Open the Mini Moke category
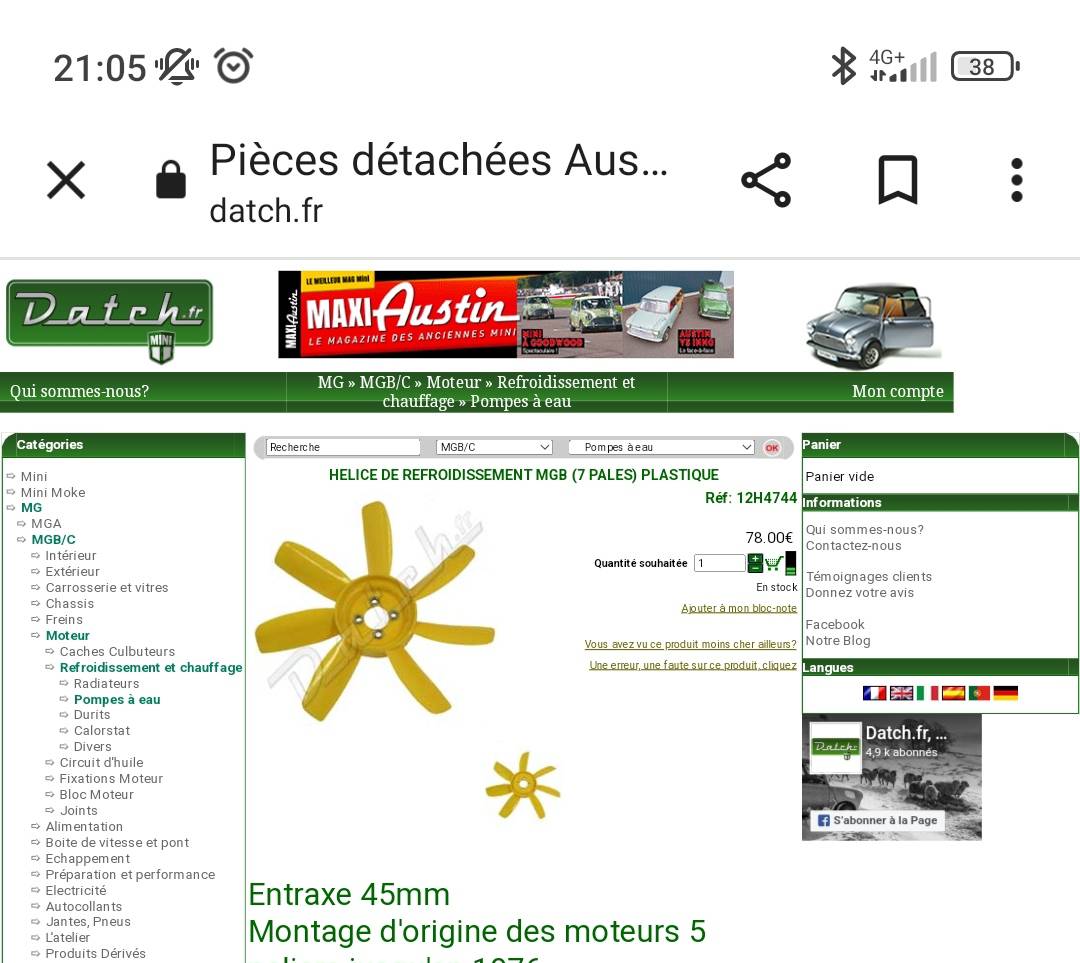1080x963 pixels. pos(53,492)
